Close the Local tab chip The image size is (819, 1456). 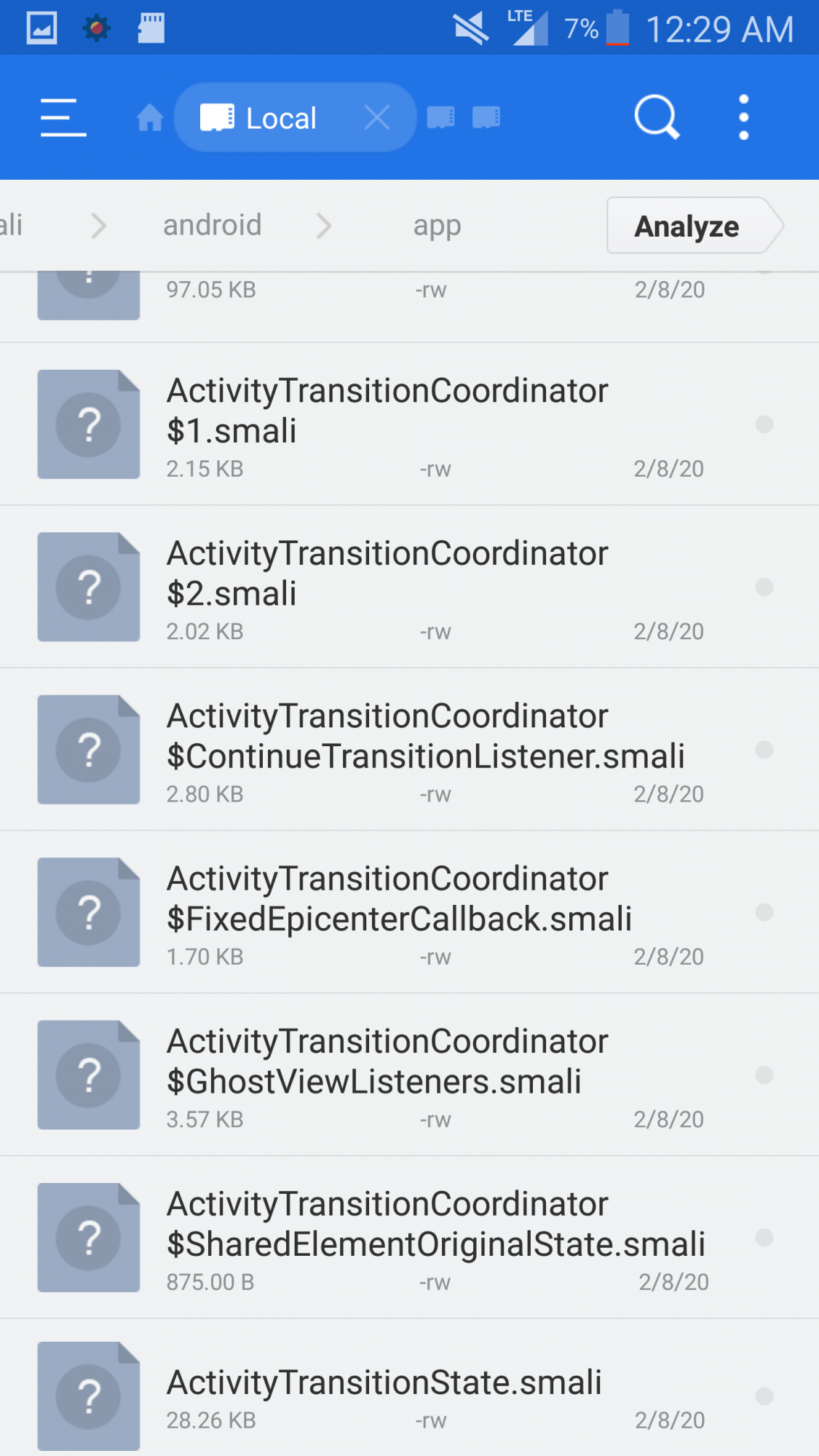point(377,116)
